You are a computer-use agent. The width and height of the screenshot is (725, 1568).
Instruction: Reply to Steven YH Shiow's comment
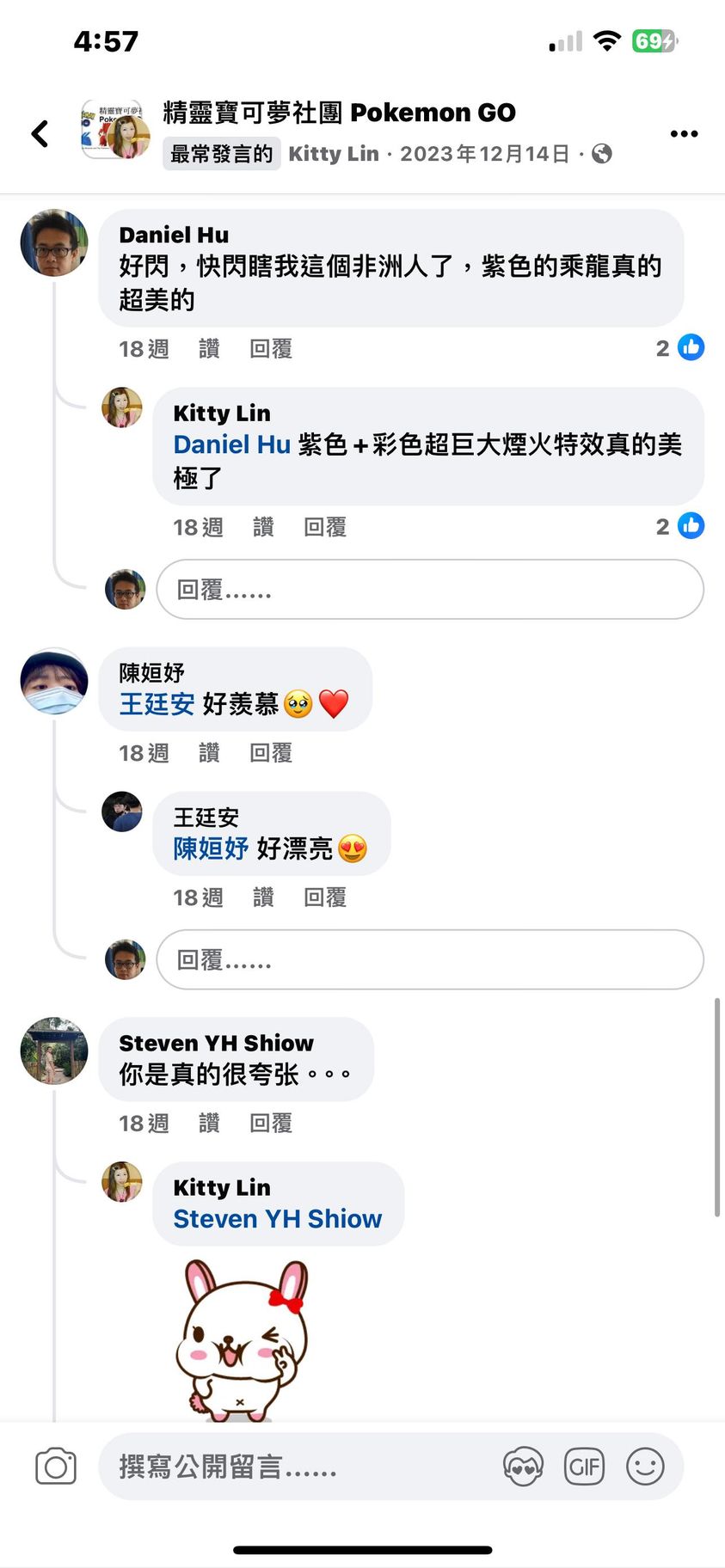coord(271,1123)
